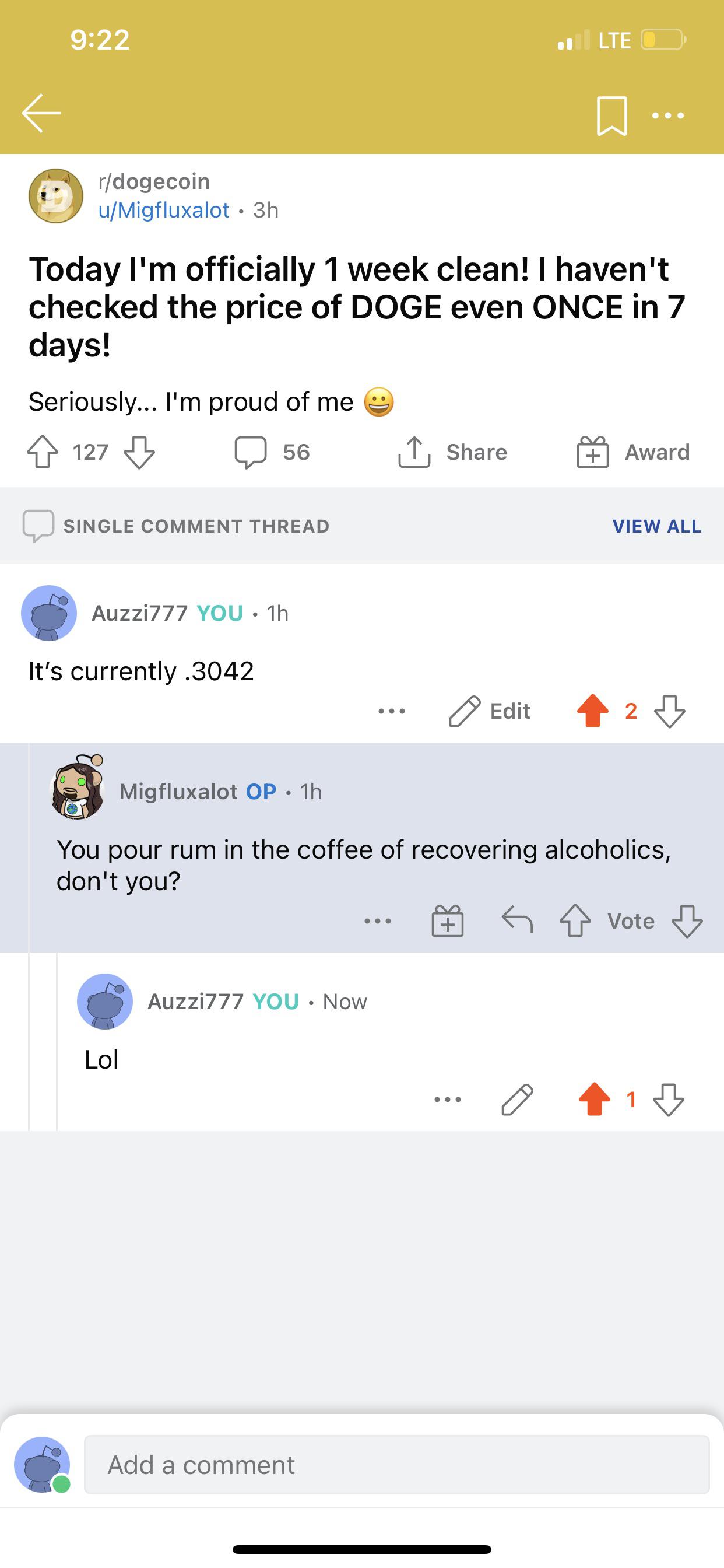
Task: Edit the "It's currently .3042" comment
Action: (x=490, y=711)
